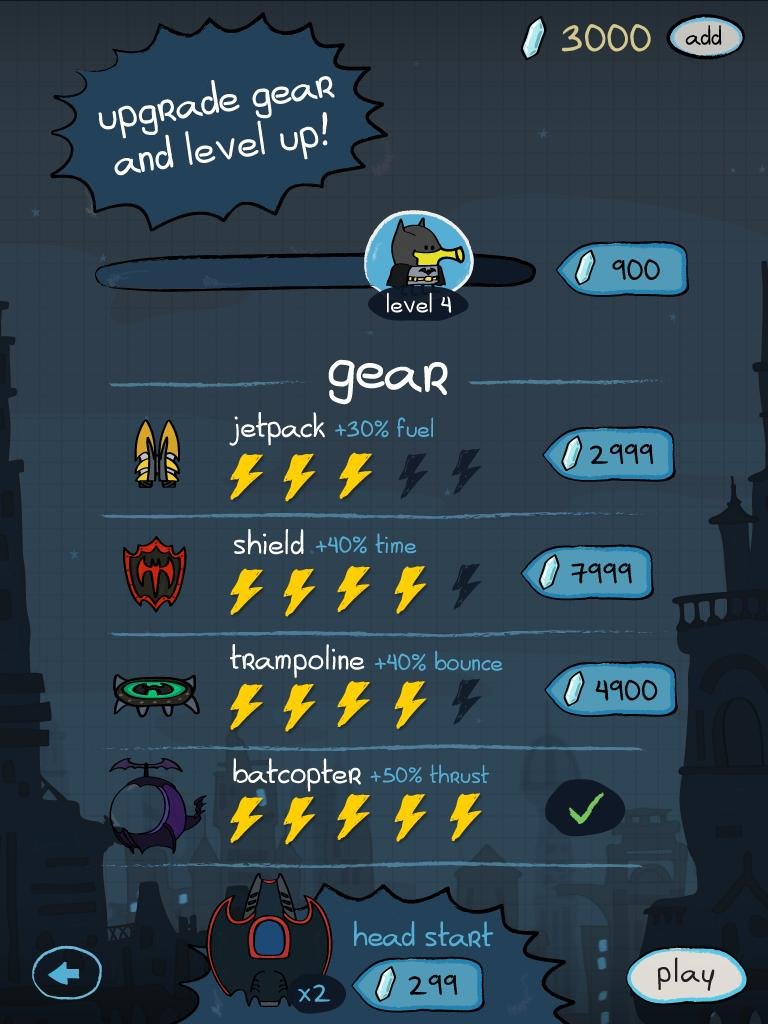Go back with the arrow icon
768x1024 pixels.
(x=67, y=972)
